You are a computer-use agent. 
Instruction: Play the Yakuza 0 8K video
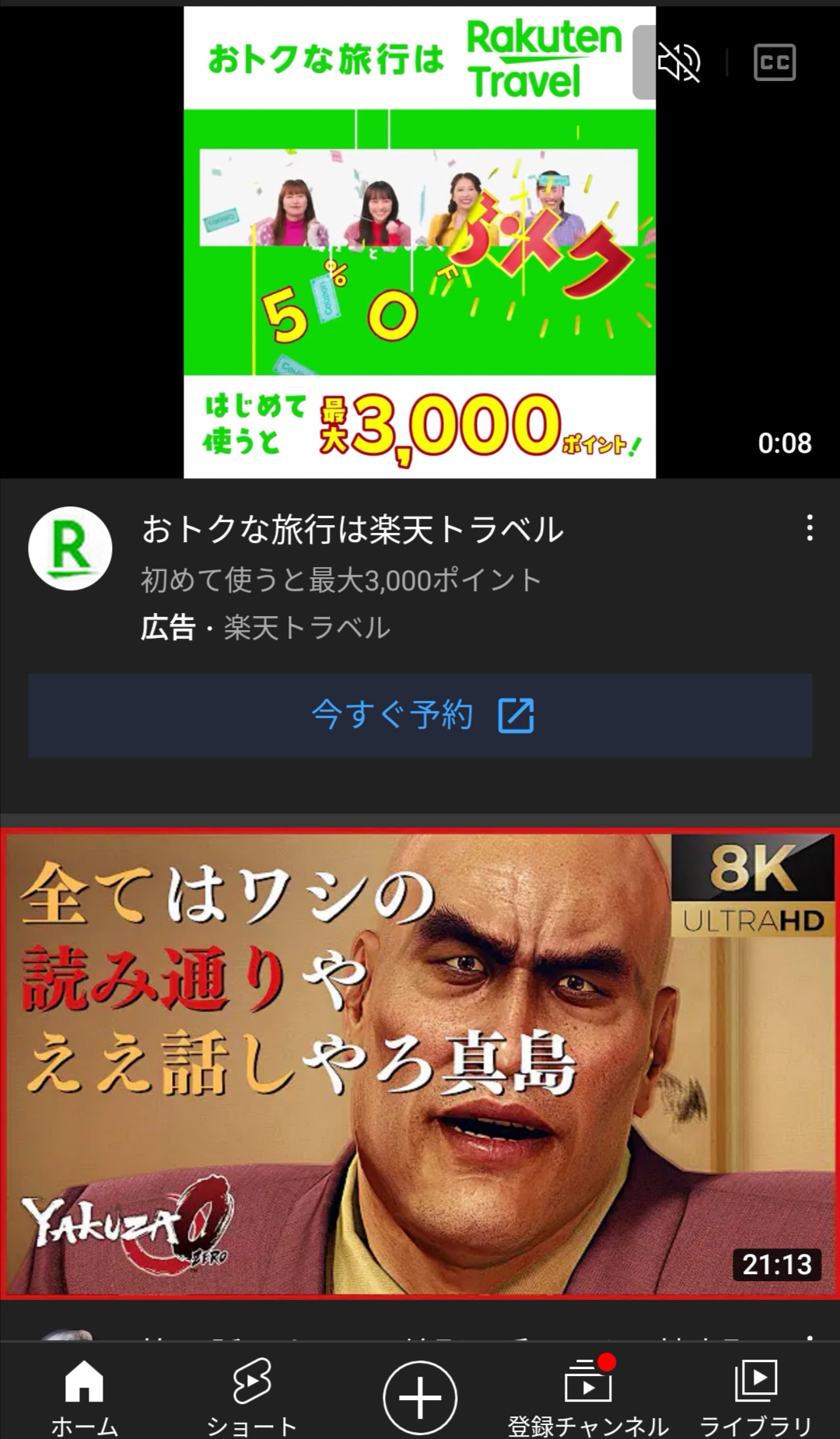[420, 1063]
